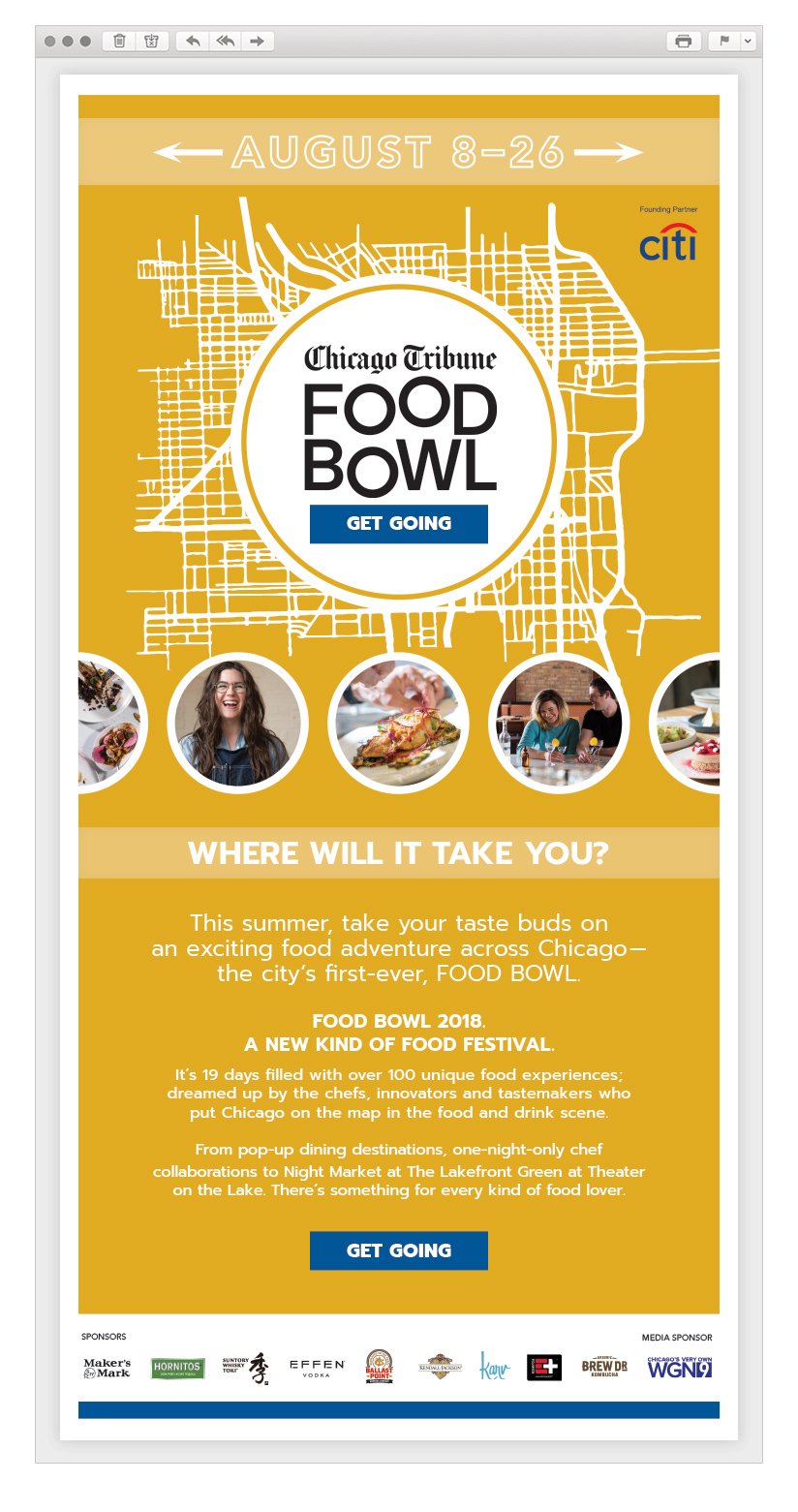798x1512 pixels.
Task: Flag this message
Action: 723,42
